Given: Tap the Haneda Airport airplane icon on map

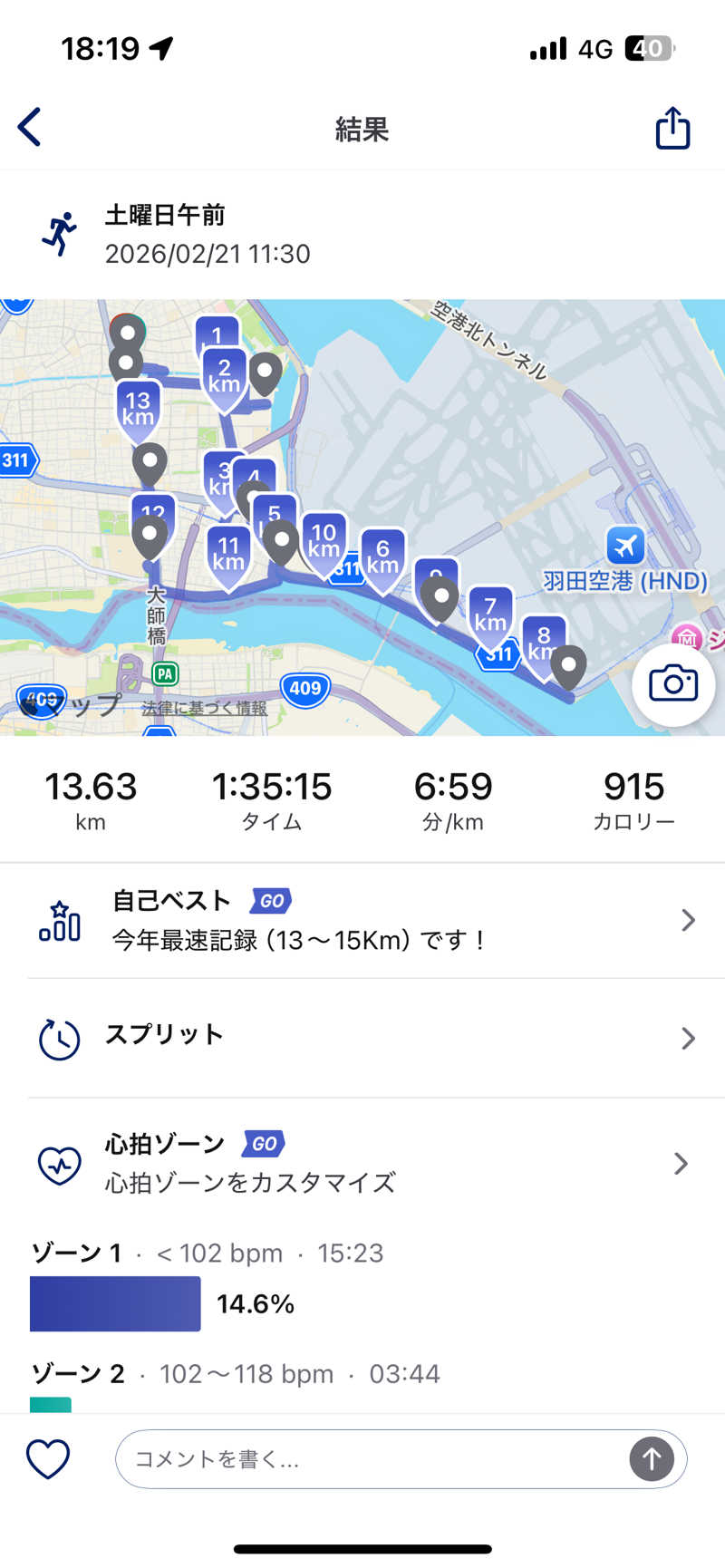Looking at the screenshot, I should 624,545.
